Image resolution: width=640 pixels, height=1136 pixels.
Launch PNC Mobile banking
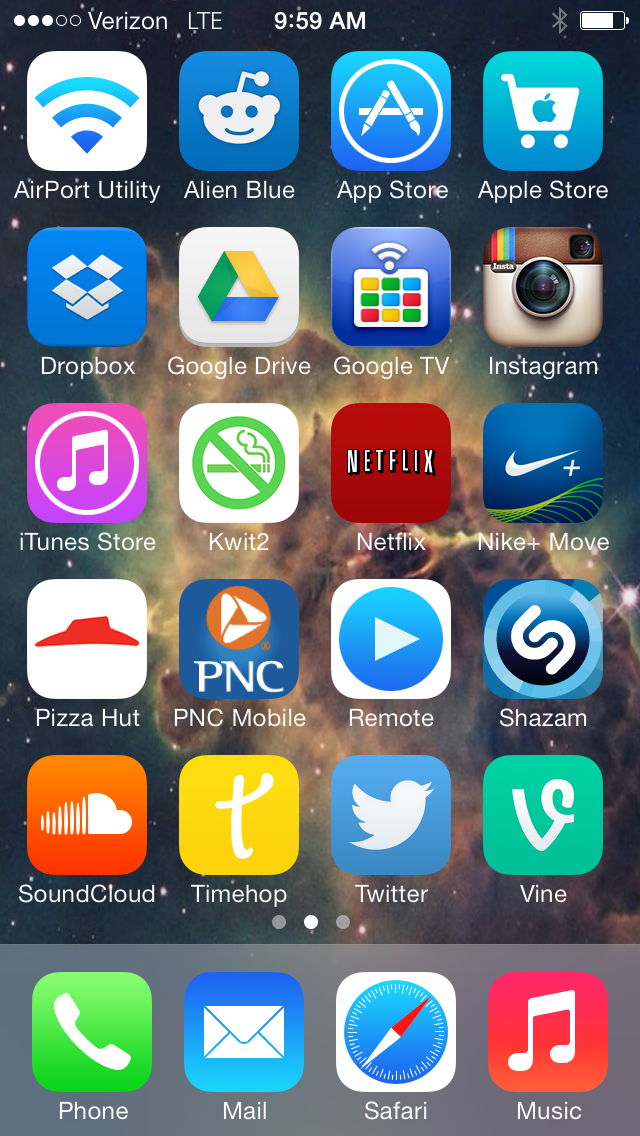[239, 639]
